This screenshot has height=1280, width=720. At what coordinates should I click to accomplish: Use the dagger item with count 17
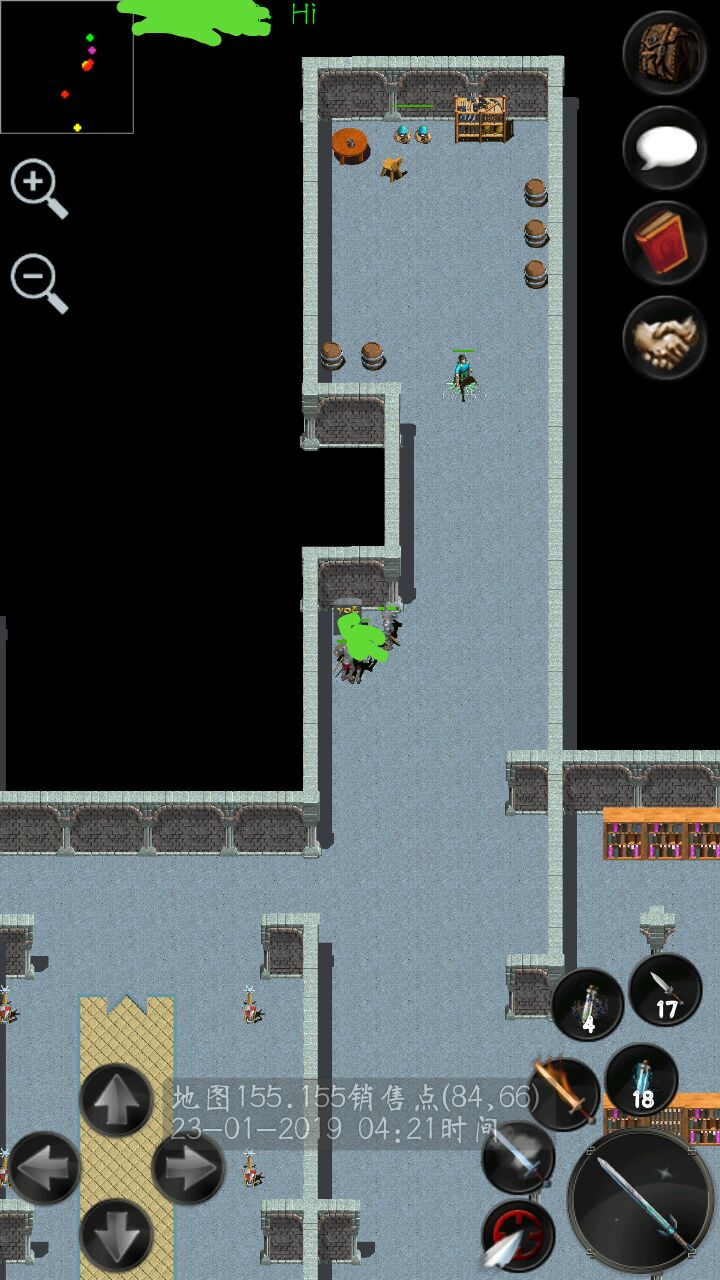click(x=665, y=990)
